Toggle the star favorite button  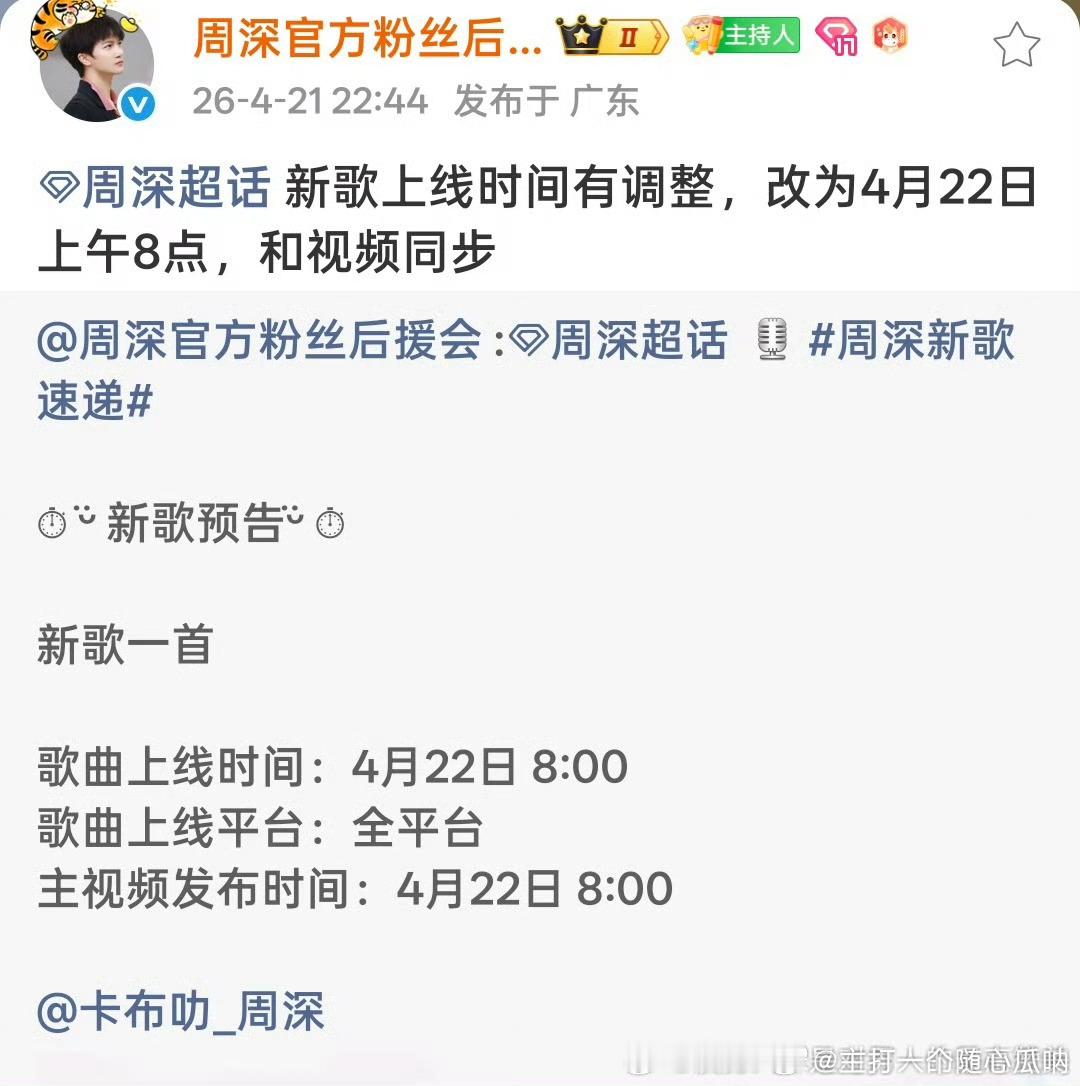point(1017,44)
